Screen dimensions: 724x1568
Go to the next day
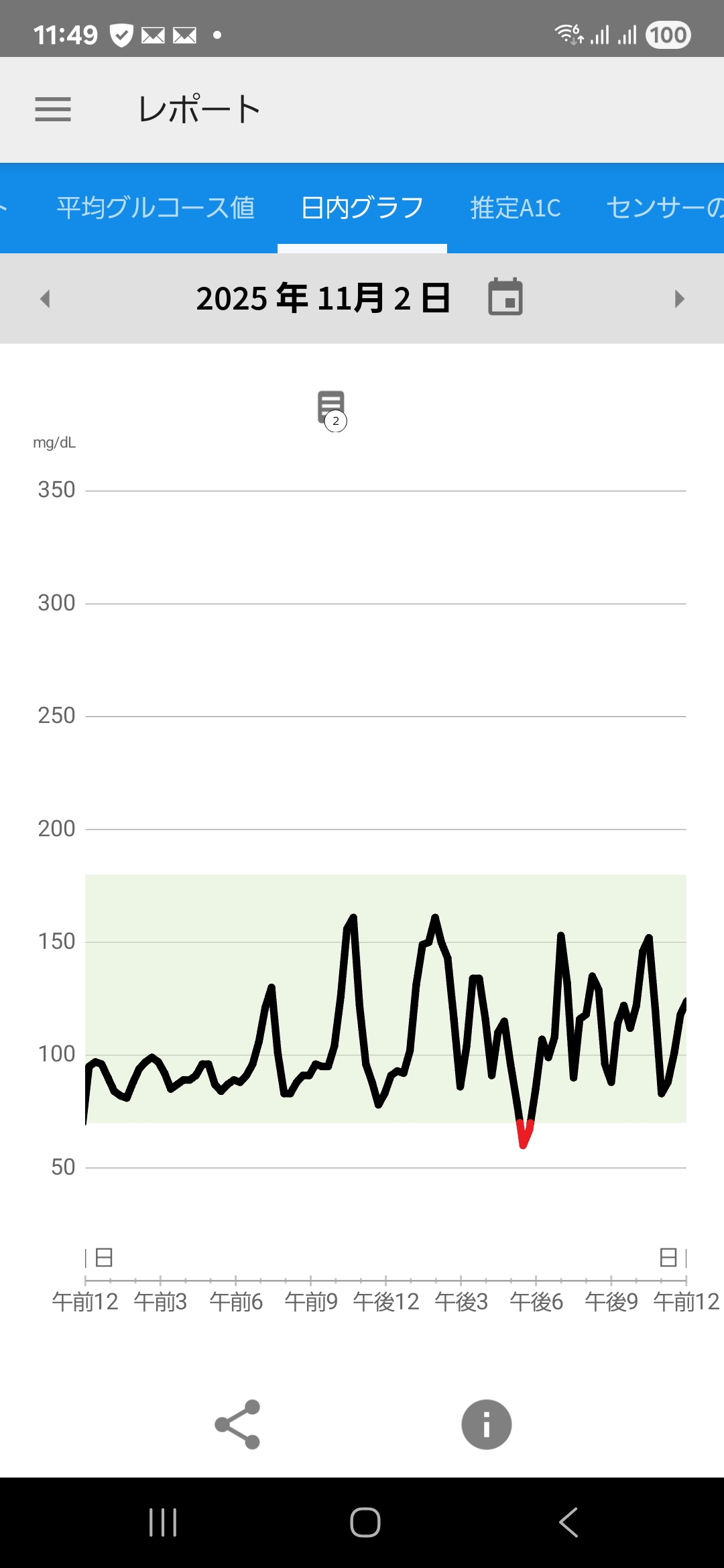tap(679, 299)
